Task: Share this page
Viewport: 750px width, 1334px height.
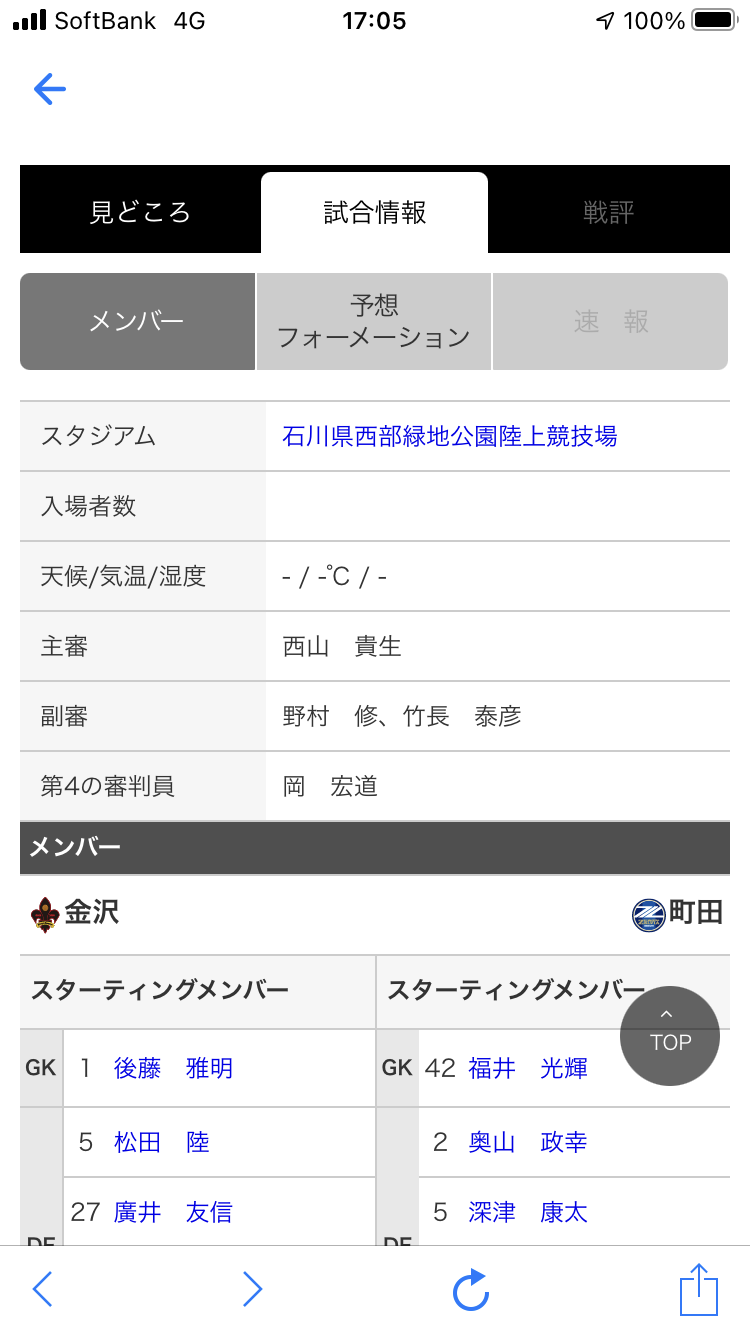Action: 699,1290
